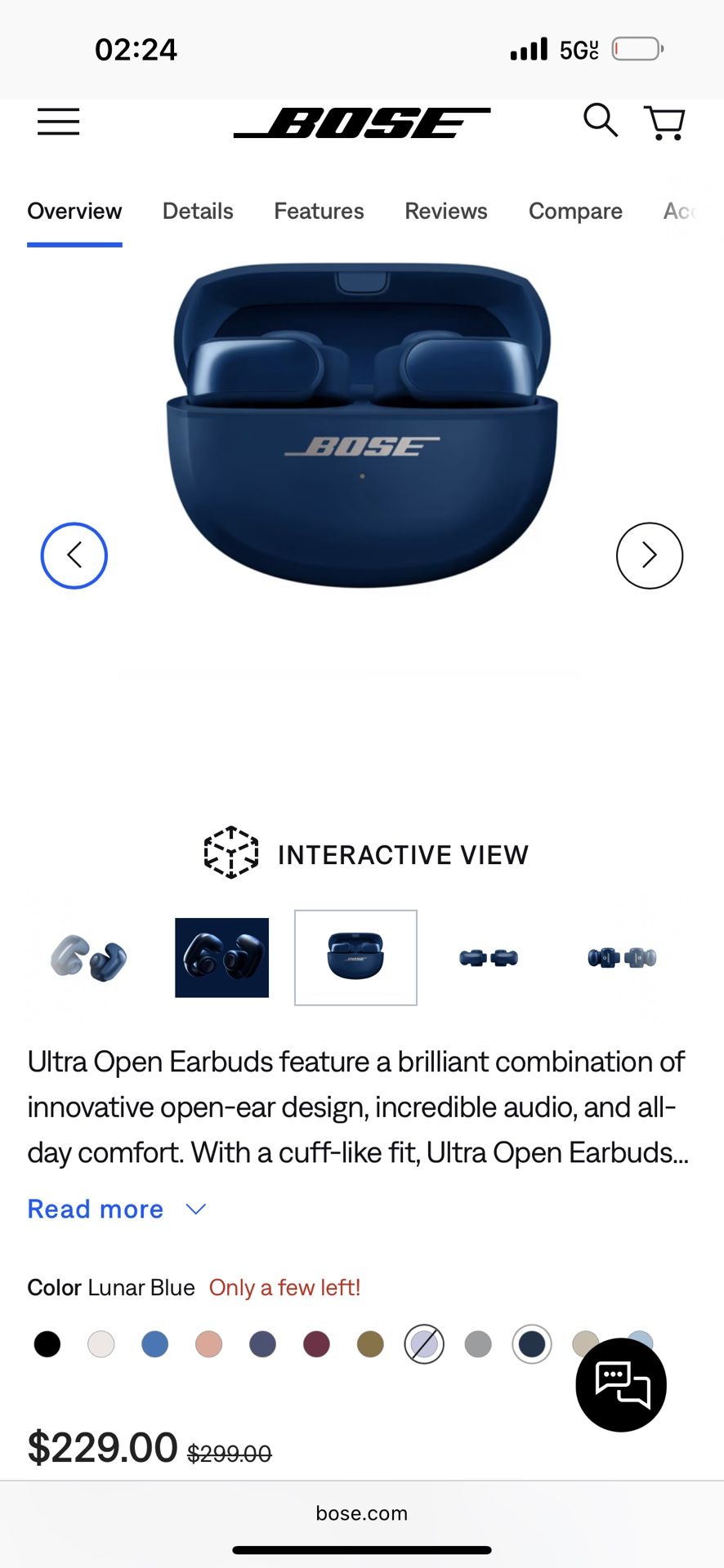Select the dark background earbuds thumbnail
This screenshot has width=724, height=1568.
(221, 957)
